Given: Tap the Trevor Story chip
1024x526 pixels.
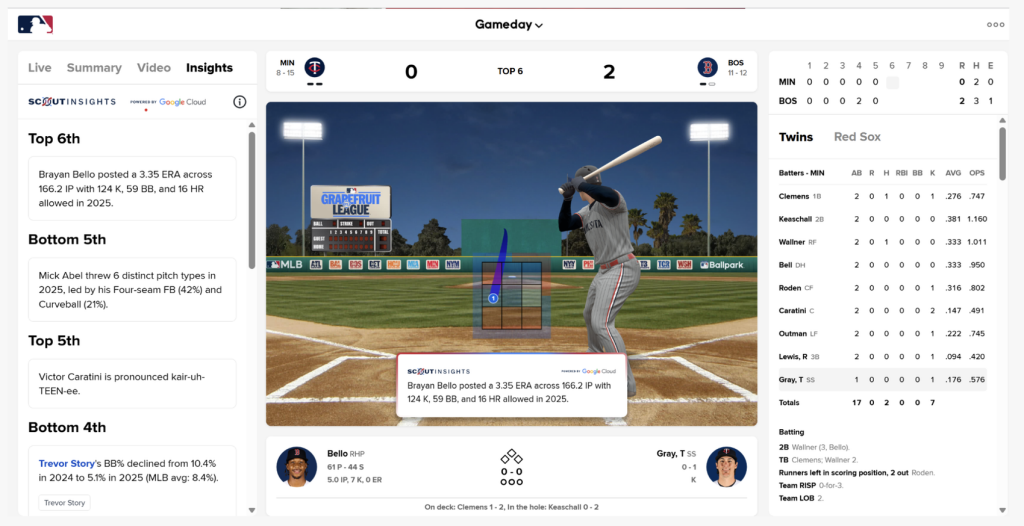Looking at the screenshot, I should (x=65, y=503).
